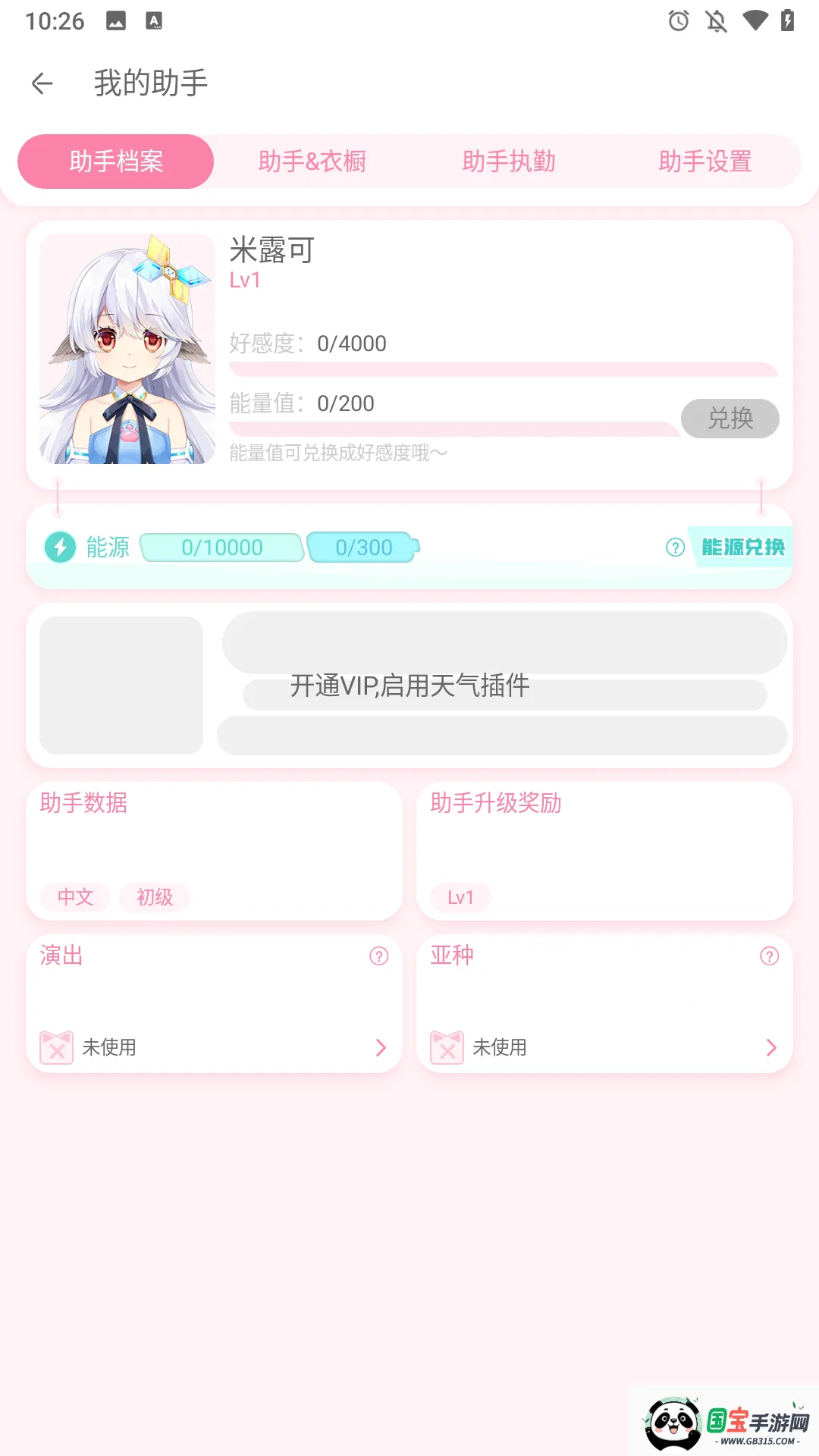Tap the cat placeholder icon under 演出
Viewport: 819px width, 1456px height.
(x=56, y=1047)
